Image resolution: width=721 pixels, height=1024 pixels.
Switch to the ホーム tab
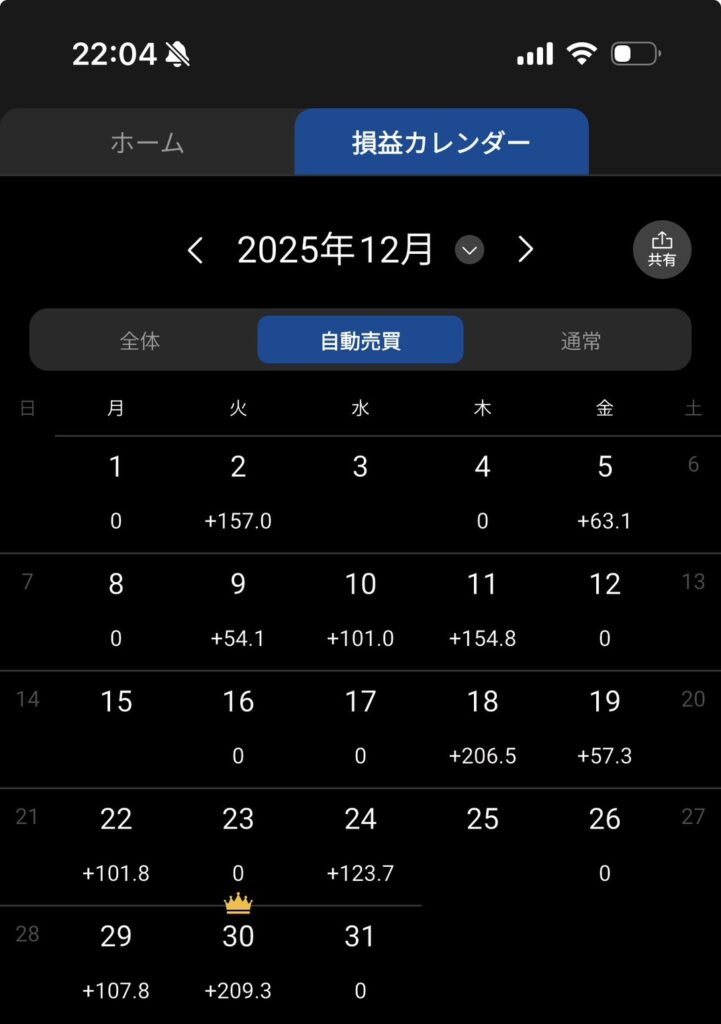[147, 143]
